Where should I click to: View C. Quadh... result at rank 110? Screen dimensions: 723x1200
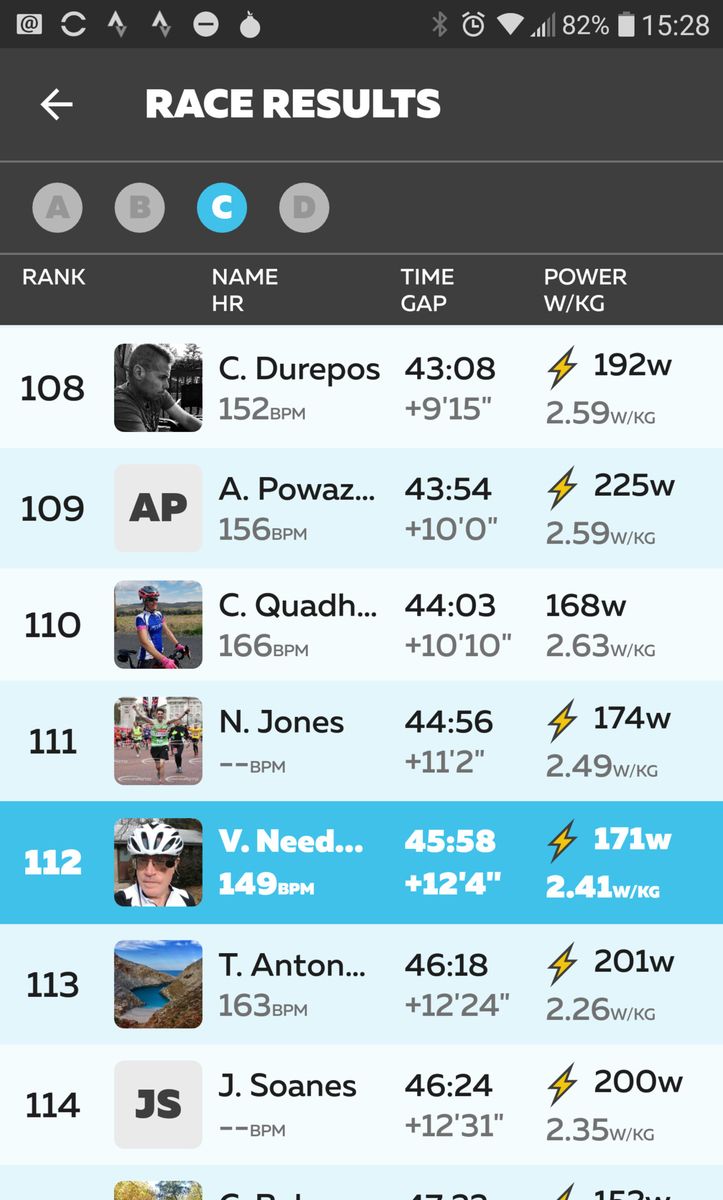[x=361, y=625]
